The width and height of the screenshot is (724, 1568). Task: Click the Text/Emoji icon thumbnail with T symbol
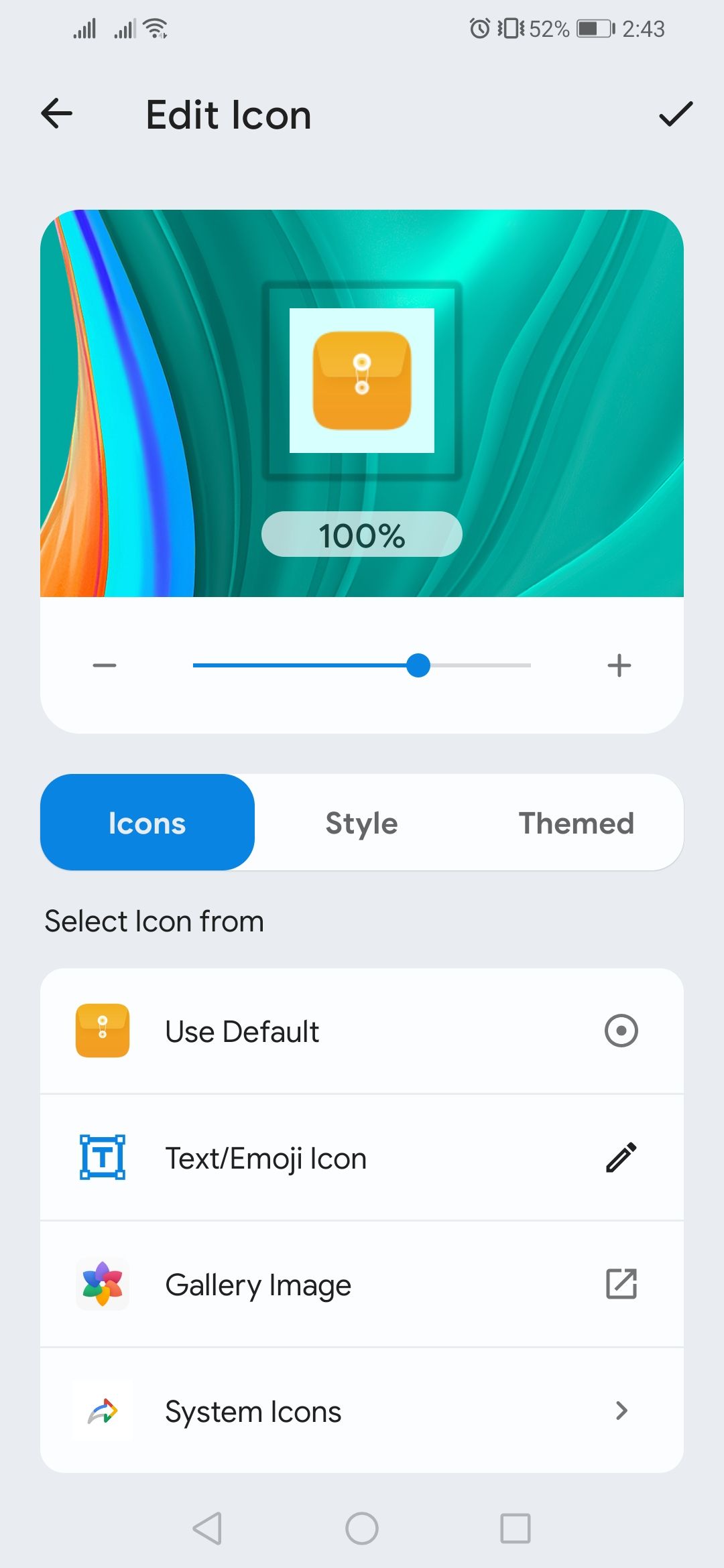coord(102,1157)
